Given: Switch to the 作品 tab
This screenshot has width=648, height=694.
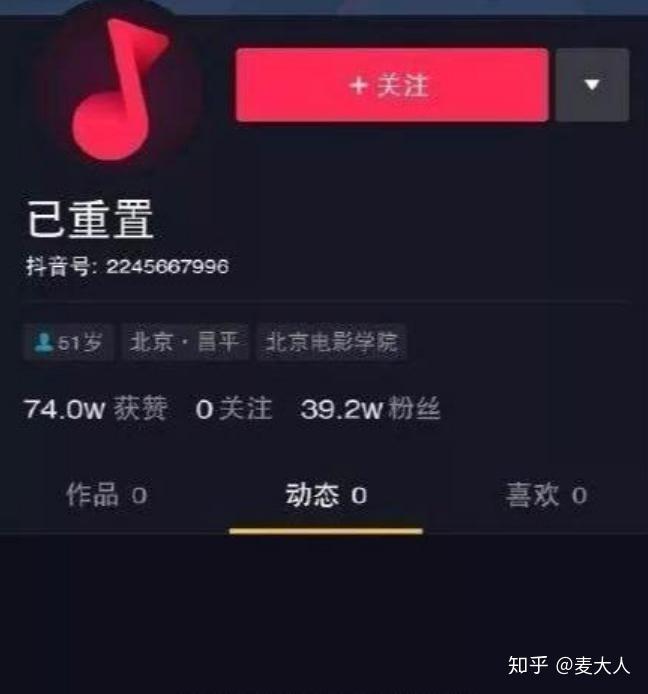Looking at the screenshot, I should 107,494.
